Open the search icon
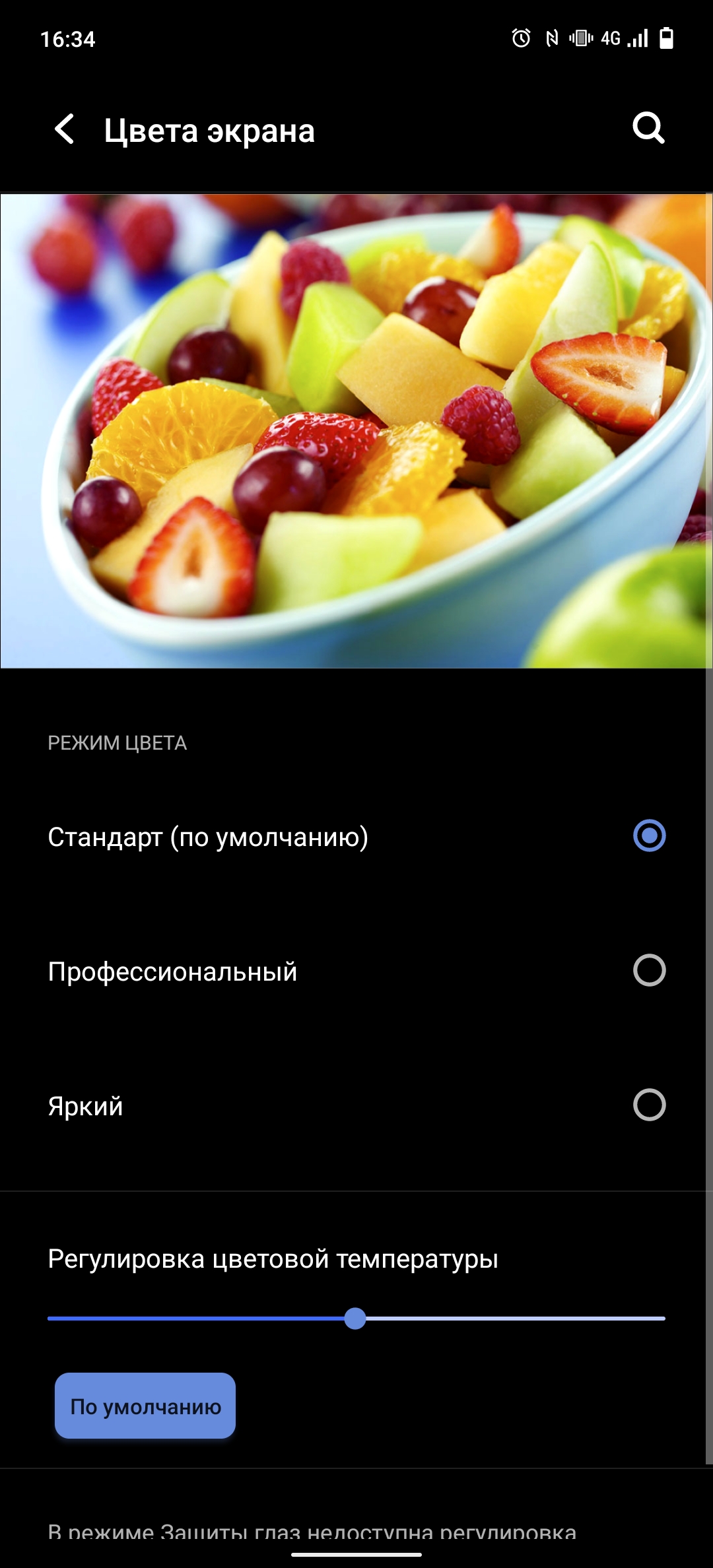The width and height of the screenshot is (713, 1568). click(648, 128)
